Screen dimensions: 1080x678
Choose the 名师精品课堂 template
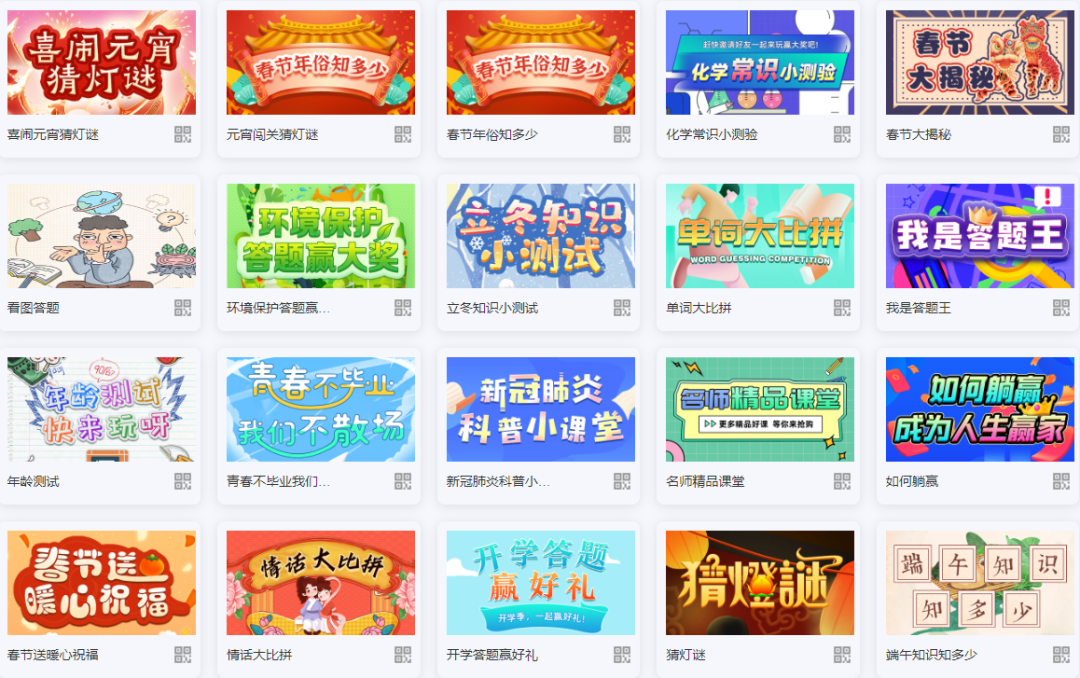pyautogui.click(x=760, y=409)
